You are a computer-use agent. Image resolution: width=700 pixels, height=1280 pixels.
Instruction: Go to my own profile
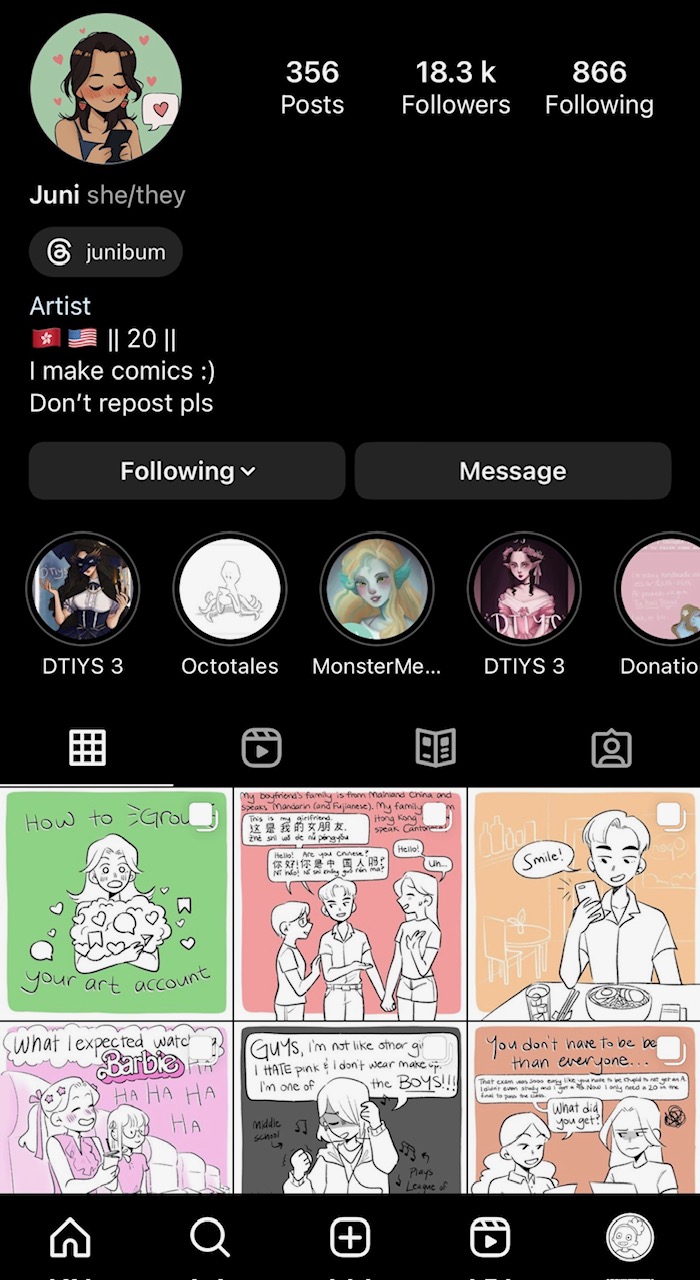coord(630,1239)
